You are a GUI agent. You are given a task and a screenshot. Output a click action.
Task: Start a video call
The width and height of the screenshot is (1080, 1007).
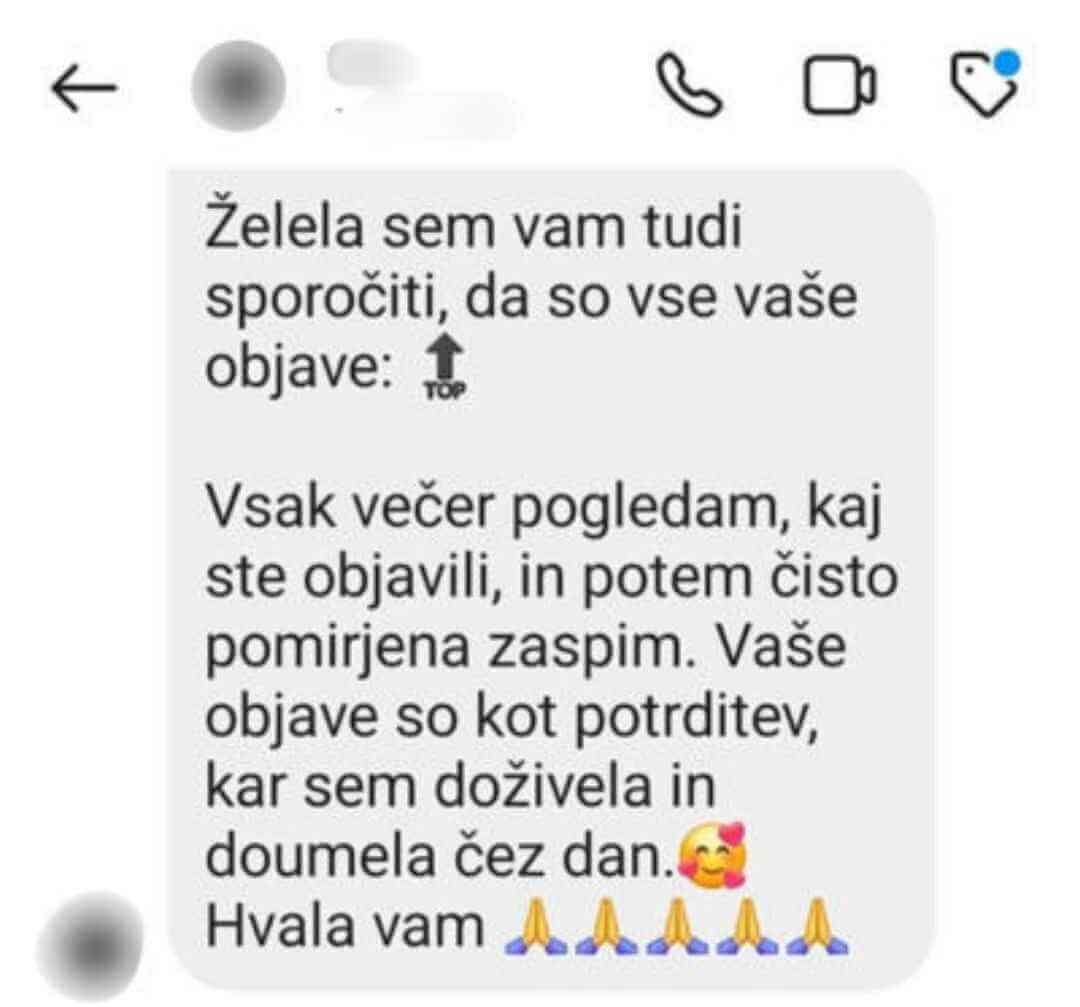click(840, 88)
